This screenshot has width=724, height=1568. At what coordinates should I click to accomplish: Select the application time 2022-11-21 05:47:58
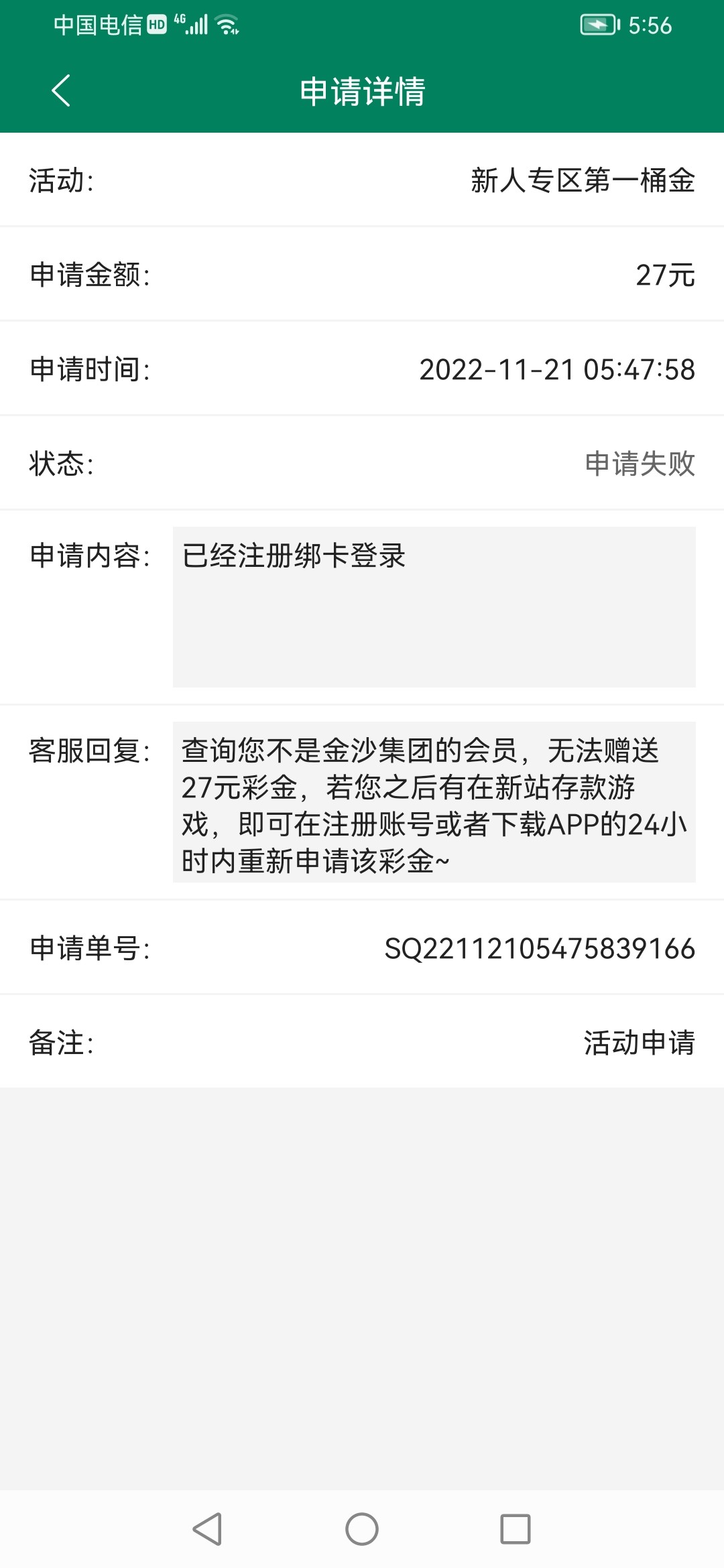556,369
